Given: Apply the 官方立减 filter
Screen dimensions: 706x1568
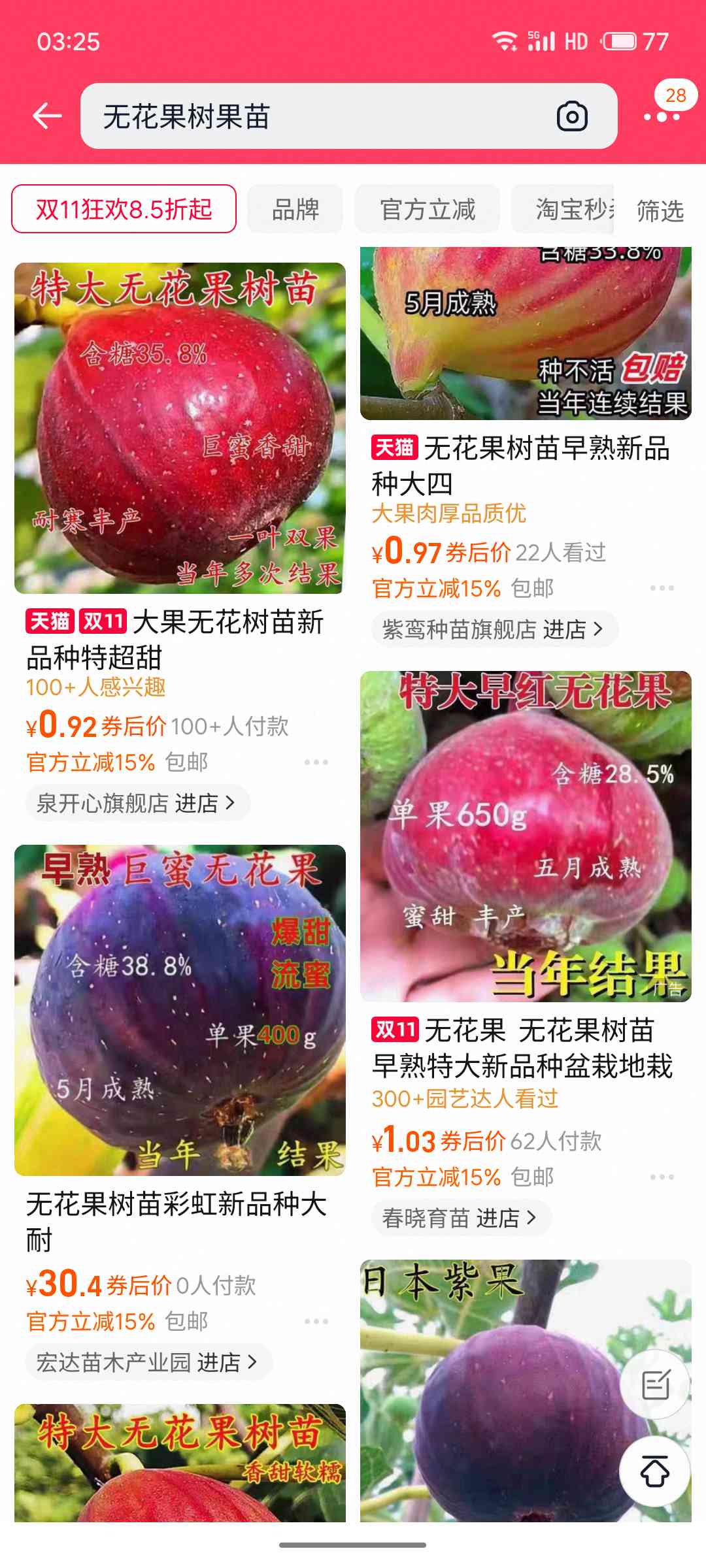Looking at the screenshot, I should tap(428, 210).
